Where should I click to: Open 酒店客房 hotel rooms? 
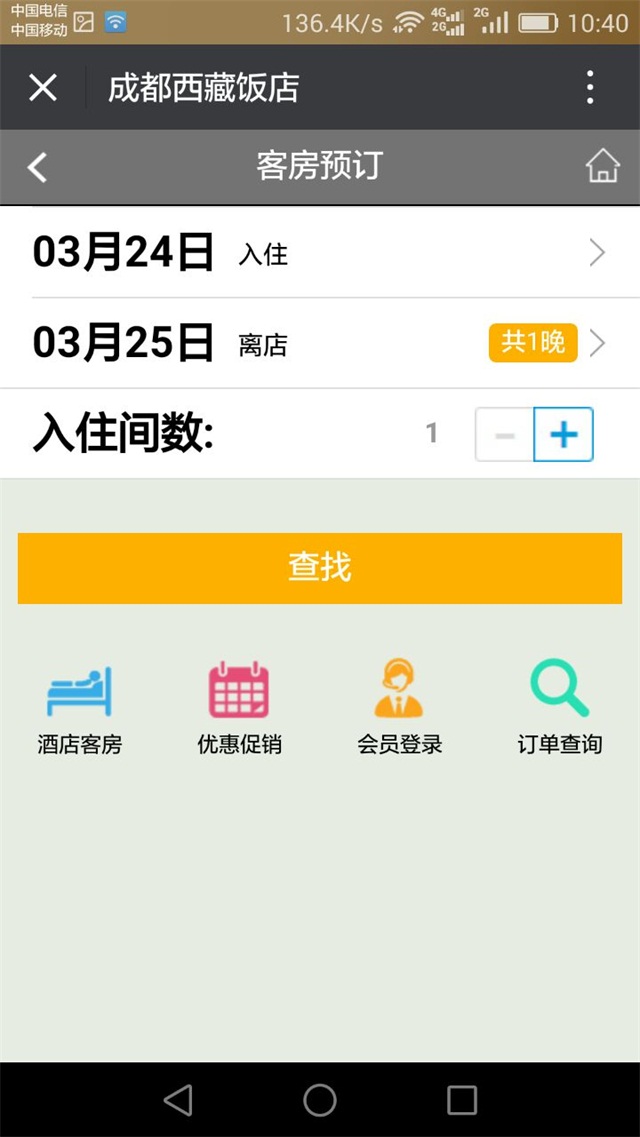[x=80, y=708]
